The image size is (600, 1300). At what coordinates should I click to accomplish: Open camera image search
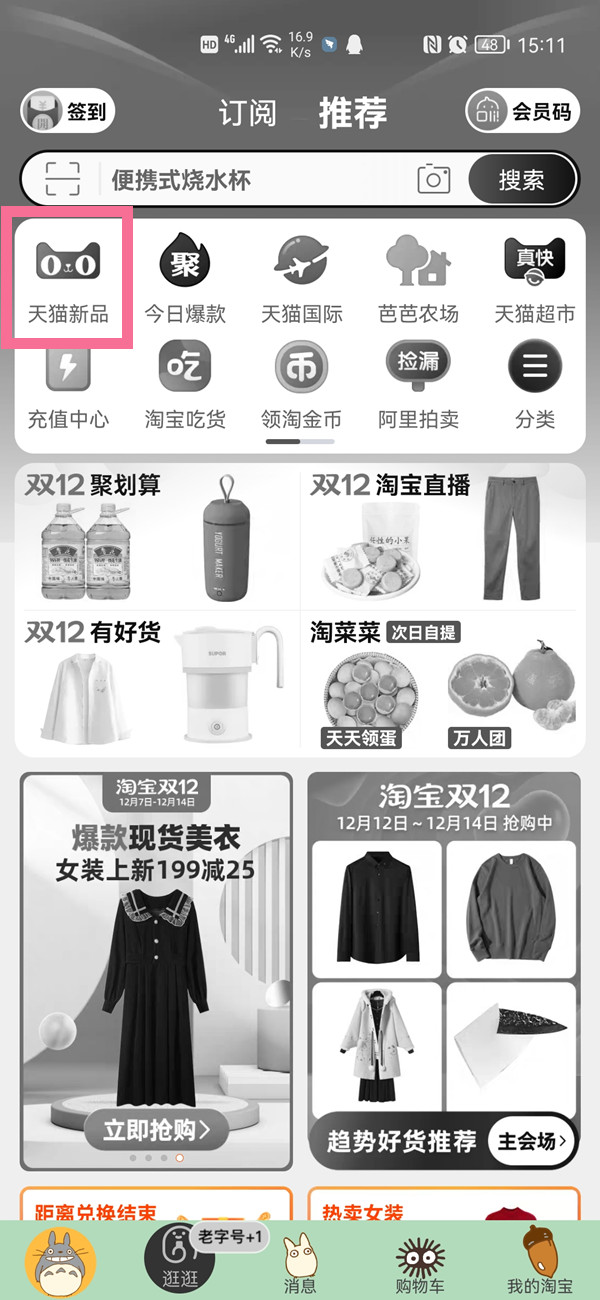[433, 180]
